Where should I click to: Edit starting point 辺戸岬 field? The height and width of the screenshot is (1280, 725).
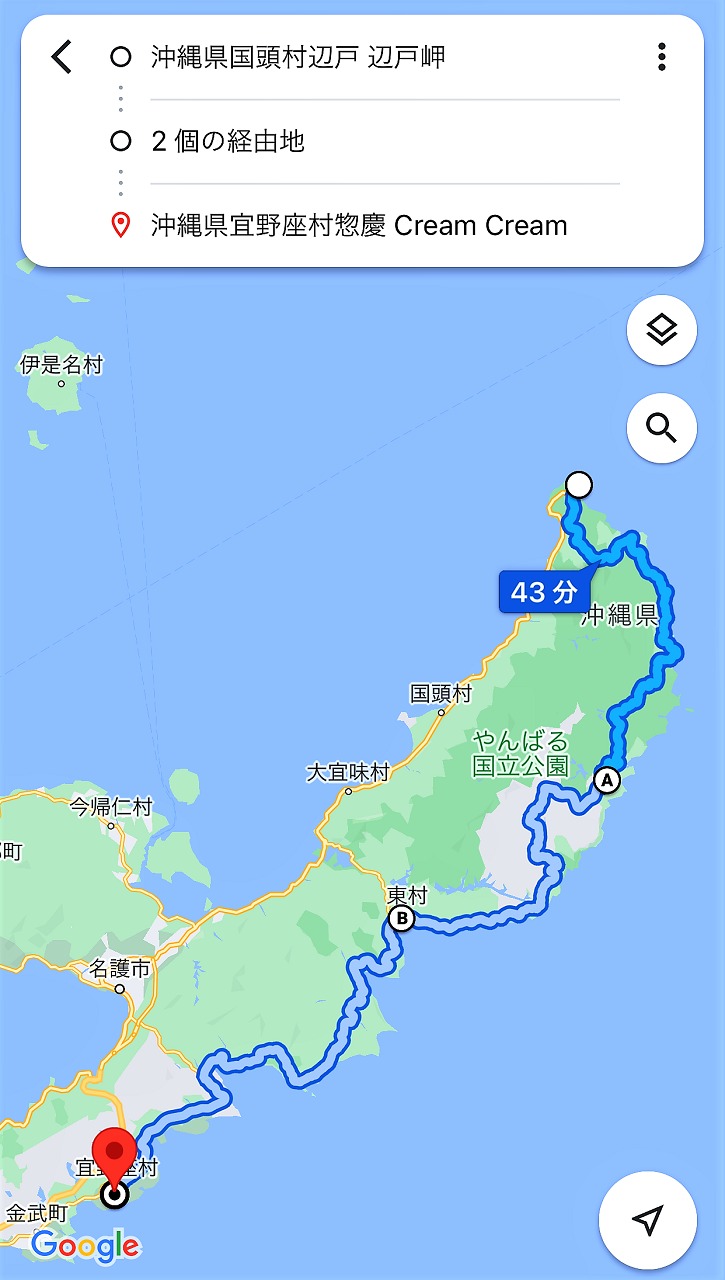point(385,57)
